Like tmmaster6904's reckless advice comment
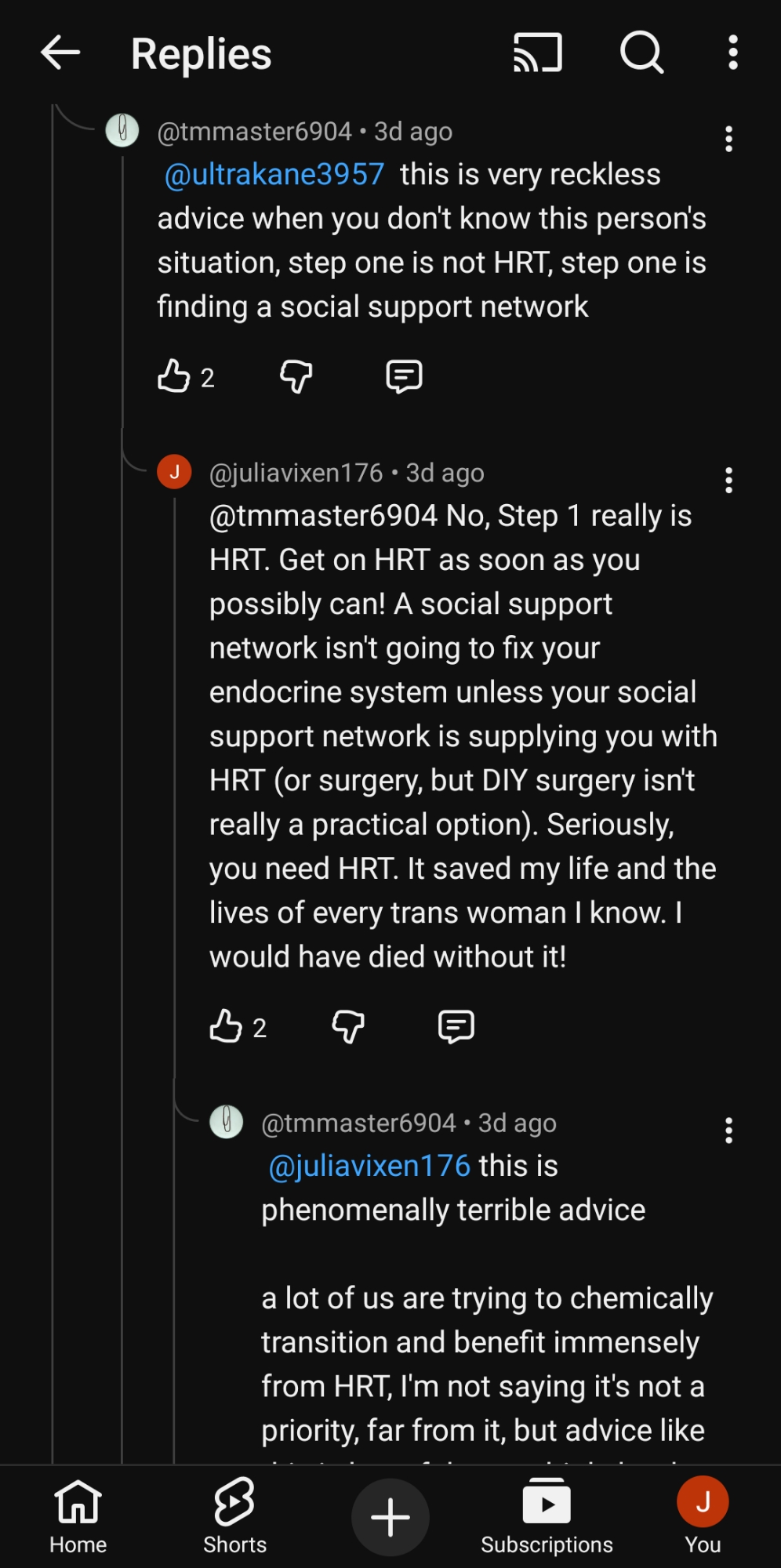Image resolution: width=781 pixels, height=1568 pixels. (174, 376)
